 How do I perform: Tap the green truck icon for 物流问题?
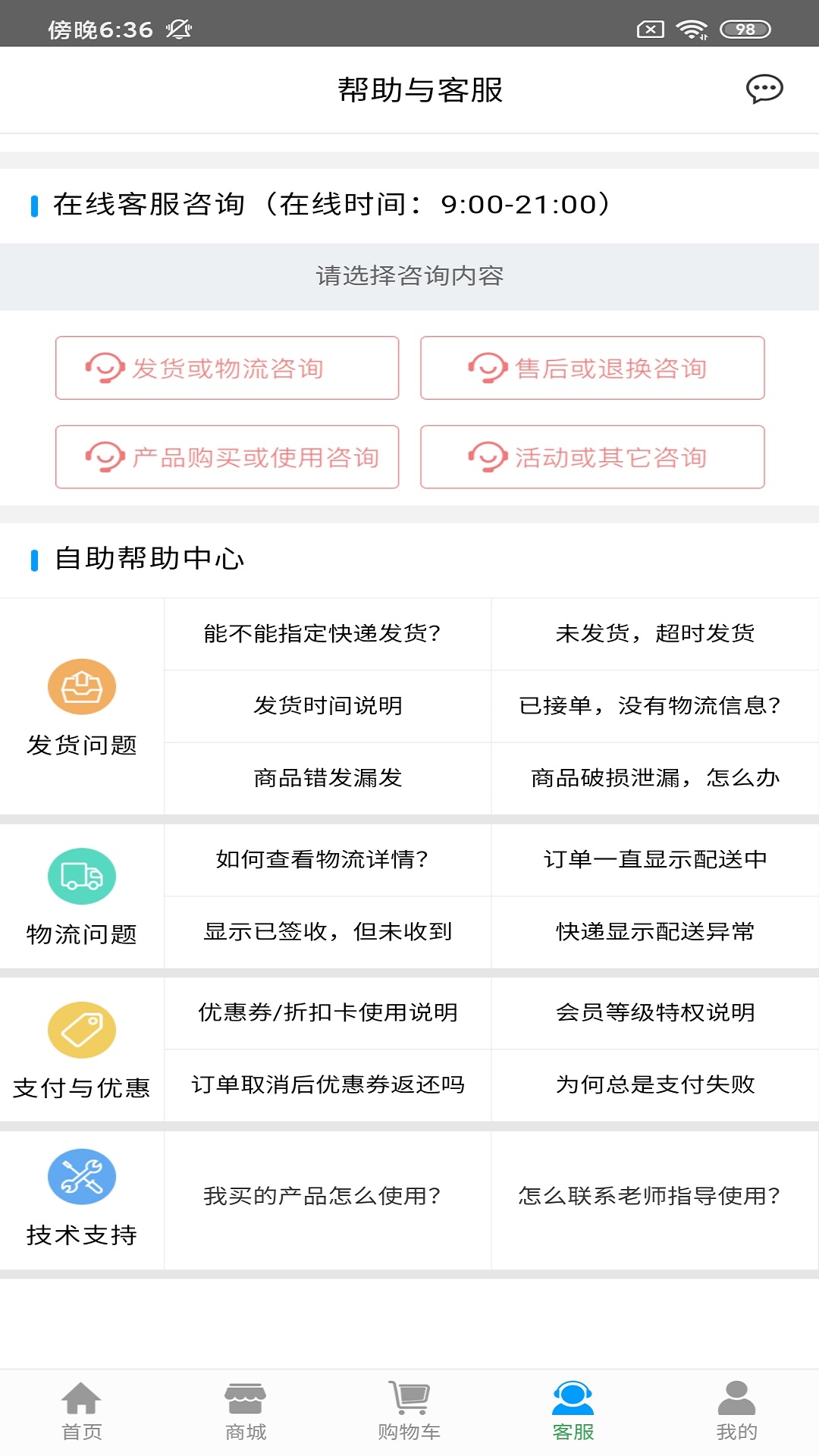pos(81,874)
